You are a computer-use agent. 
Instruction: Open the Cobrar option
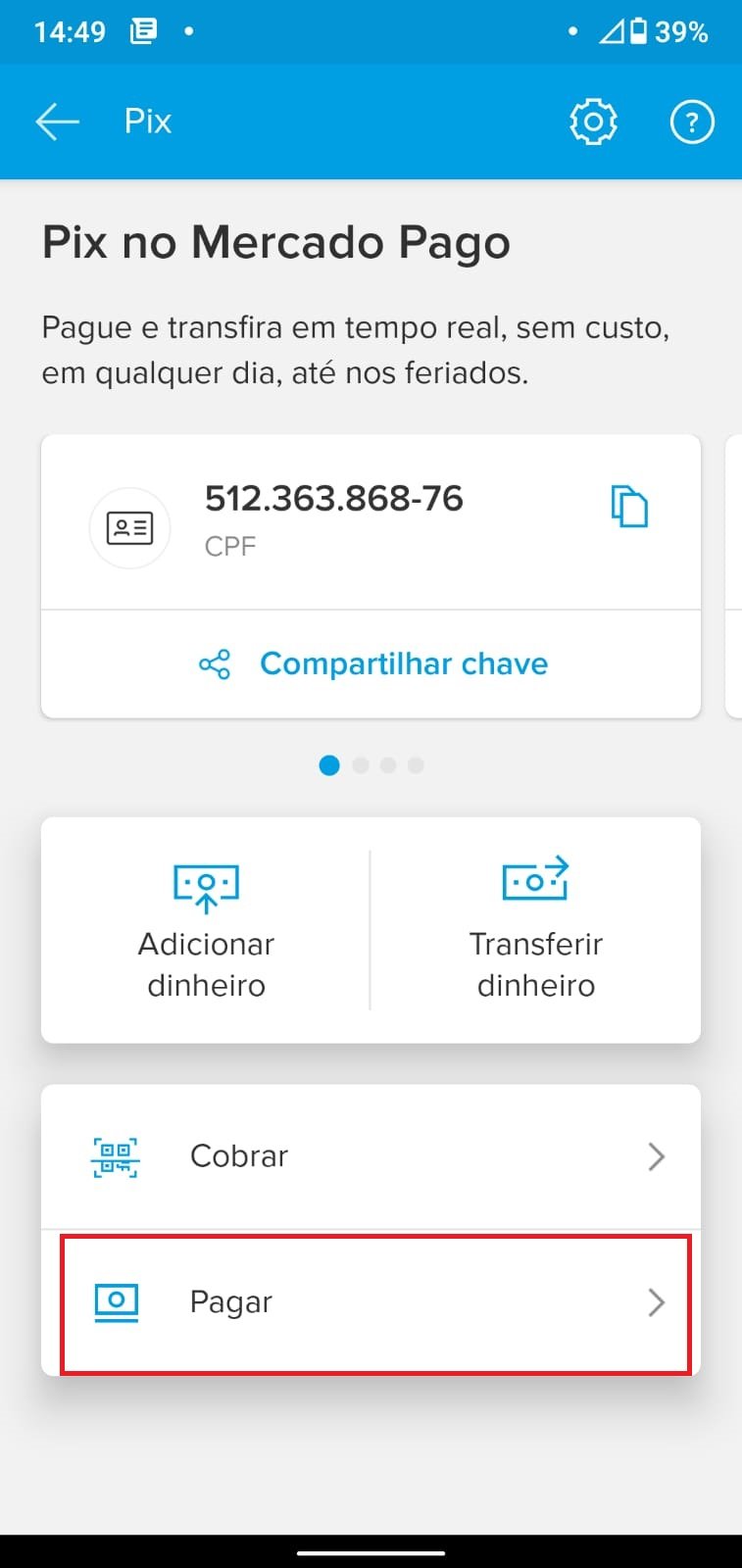click(371, 1156)
